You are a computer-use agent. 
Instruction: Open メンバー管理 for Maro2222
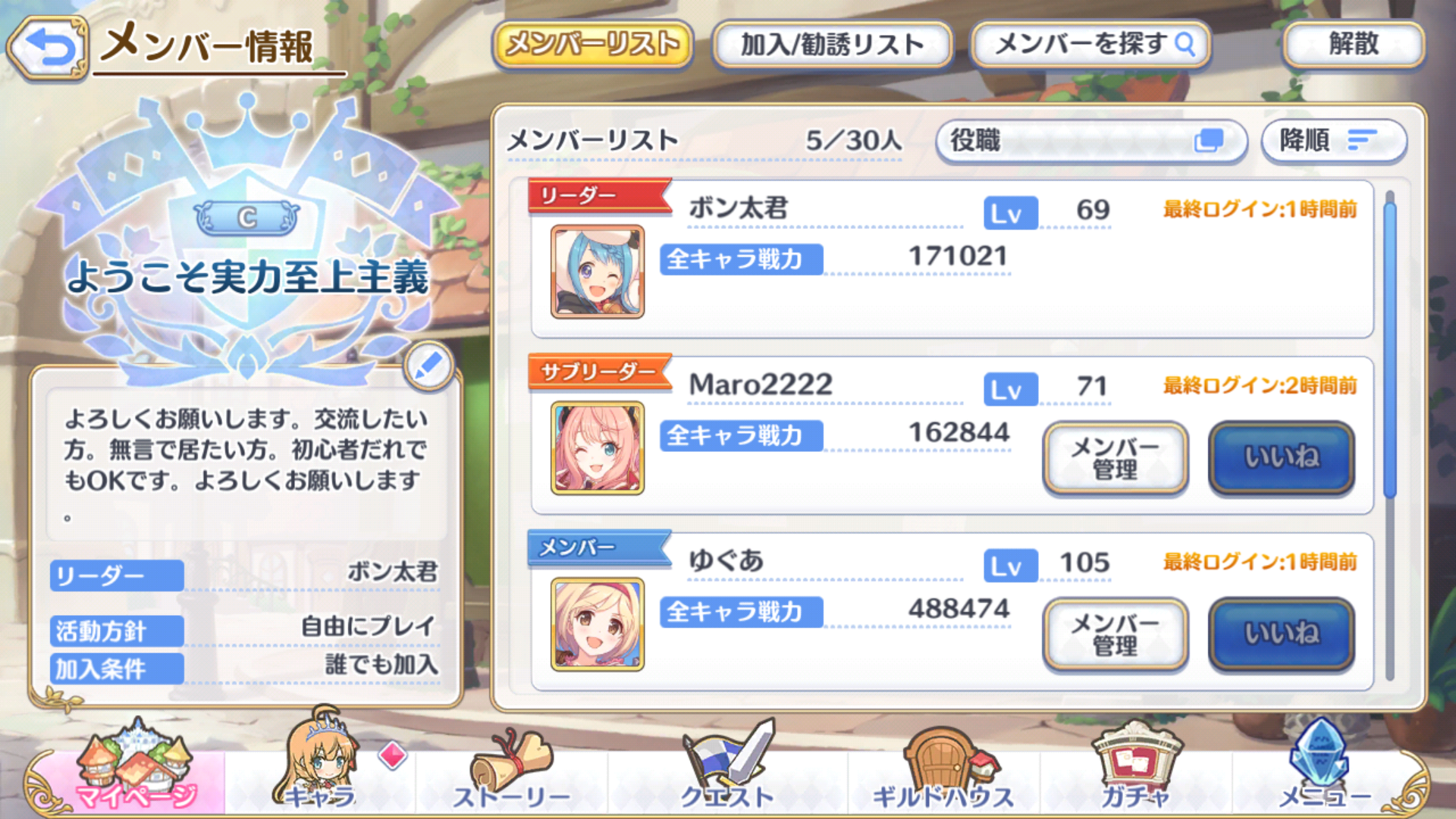tap(1115, 458)
